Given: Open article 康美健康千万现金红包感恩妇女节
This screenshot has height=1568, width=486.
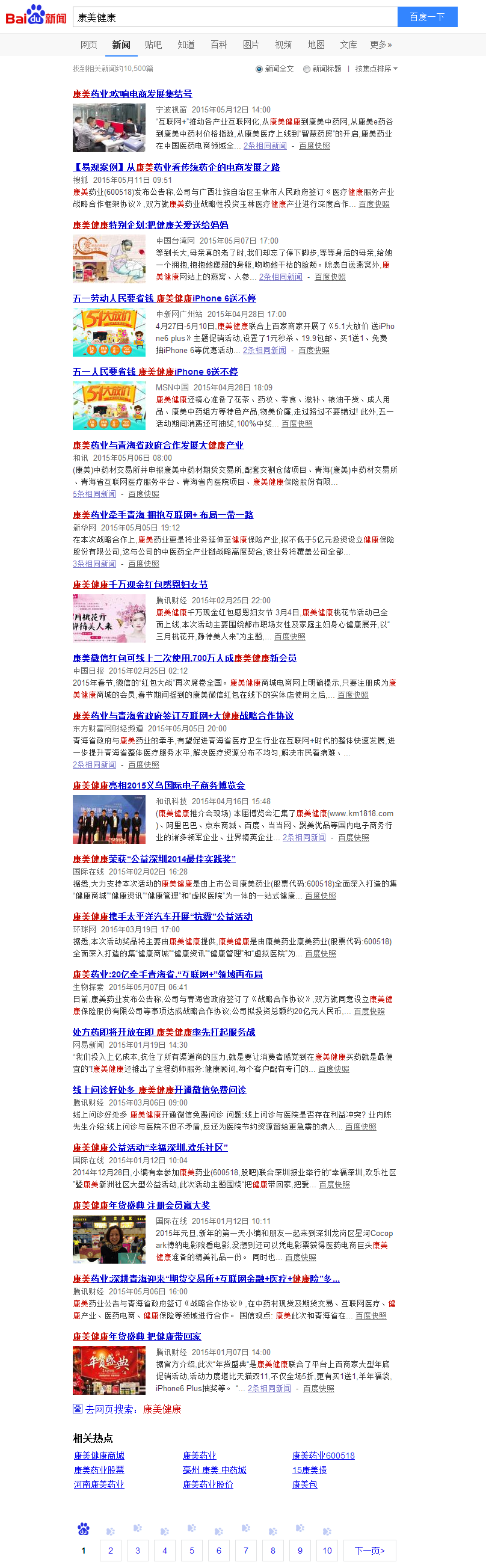Looking at the screenshot, I should 140,585.
